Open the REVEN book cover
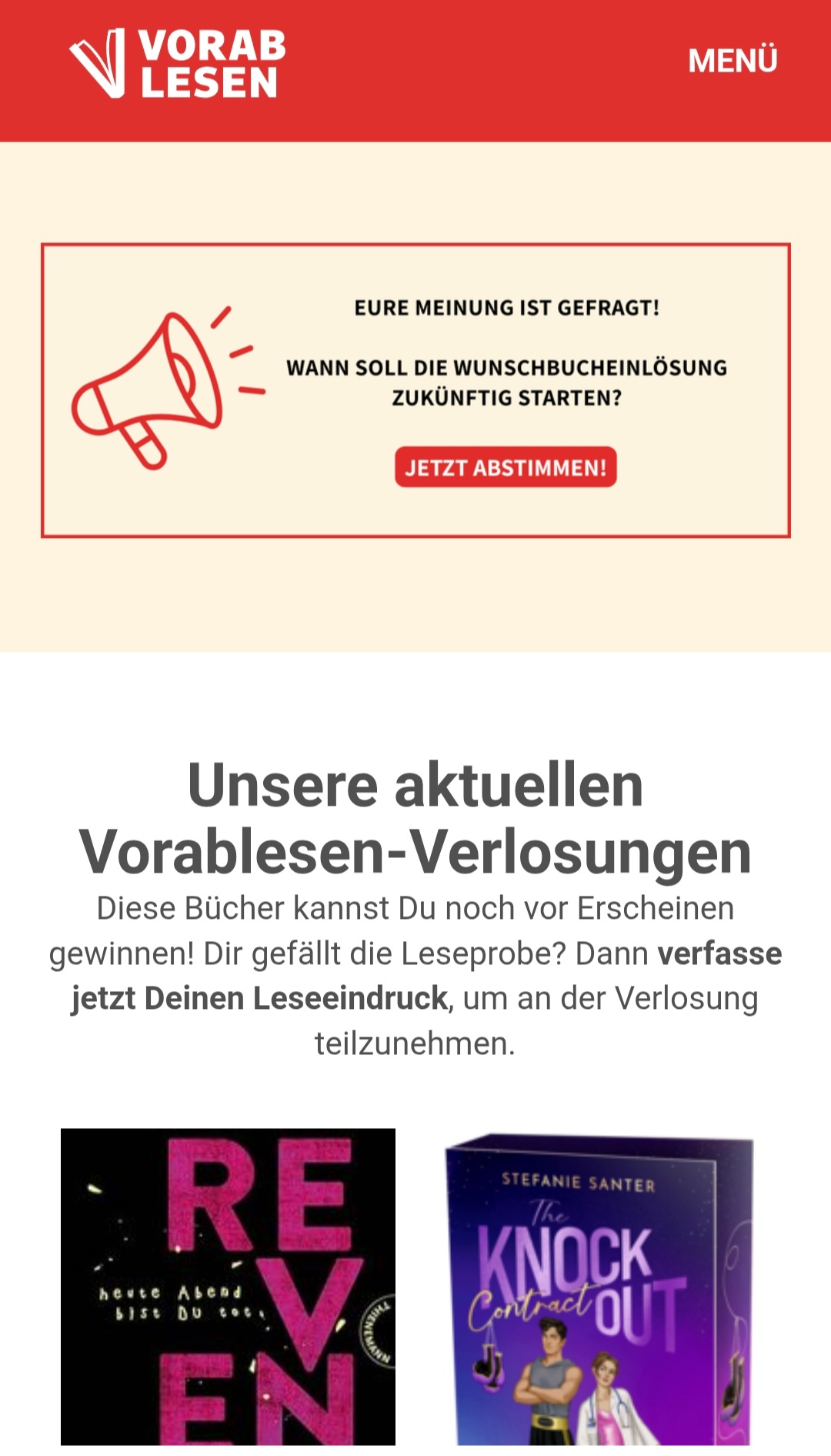The height and width of the screenshot is (1456, 831). click(228, 1286)
